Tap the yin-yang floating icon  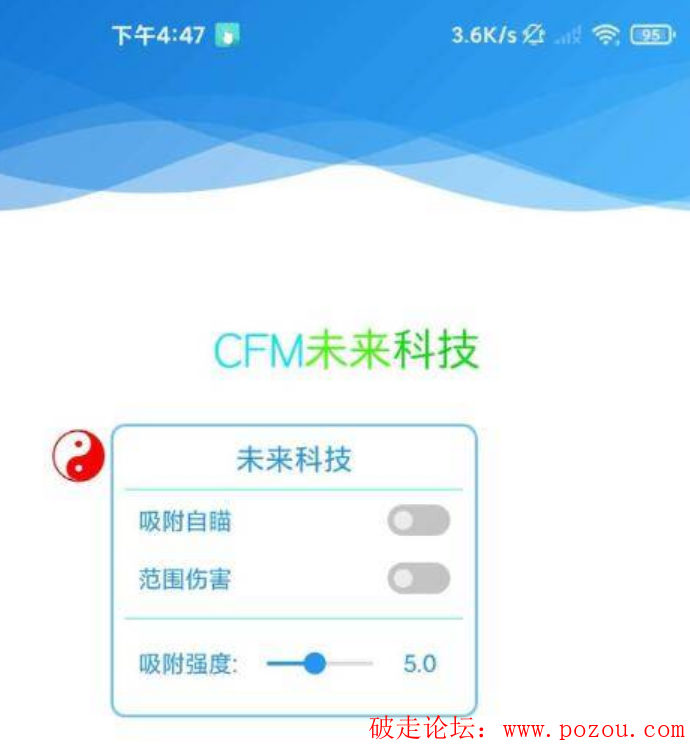(78, 457)
